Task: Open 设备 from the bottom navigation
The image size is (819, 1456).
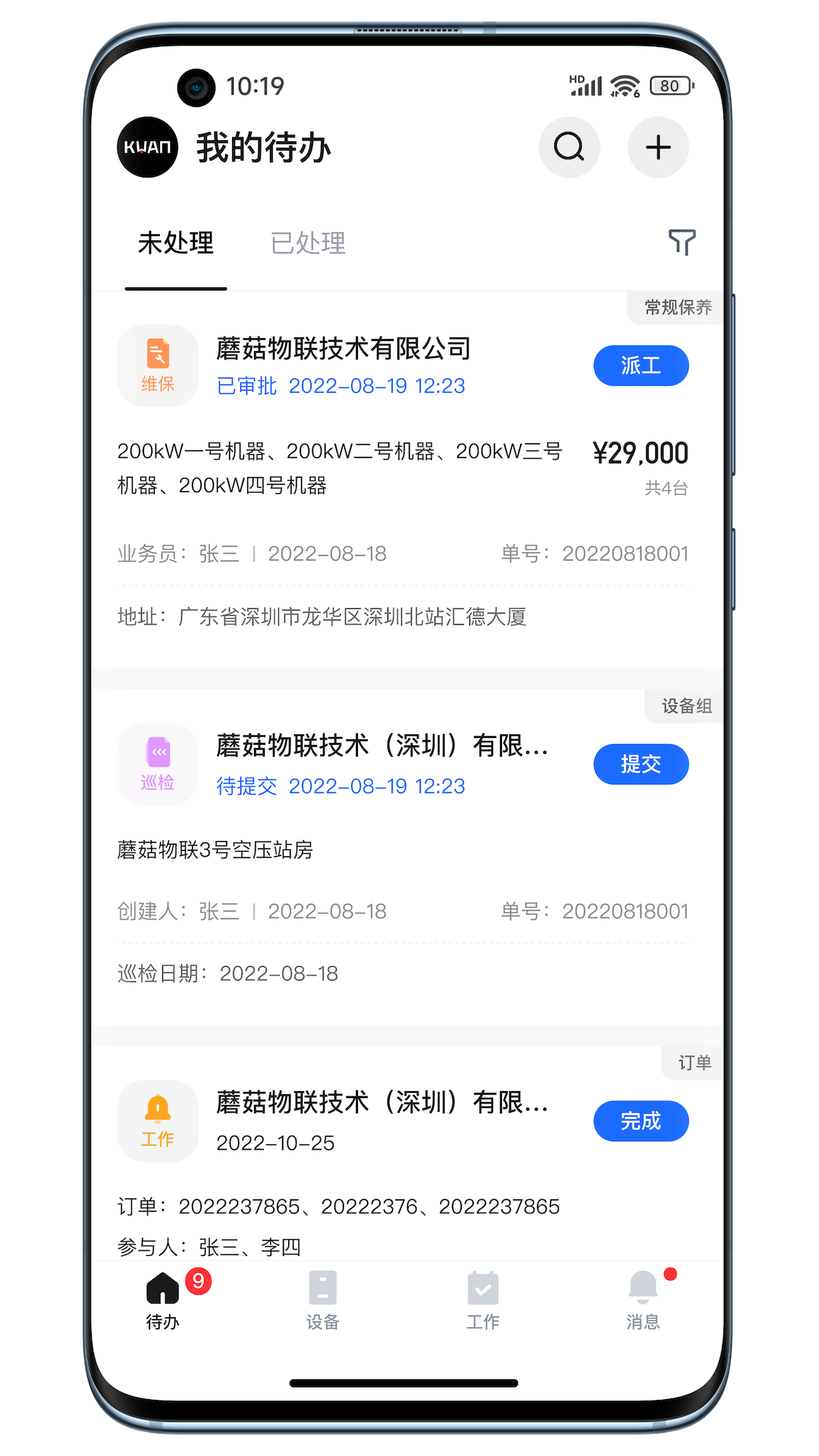Action: (x=322, y=1301)
